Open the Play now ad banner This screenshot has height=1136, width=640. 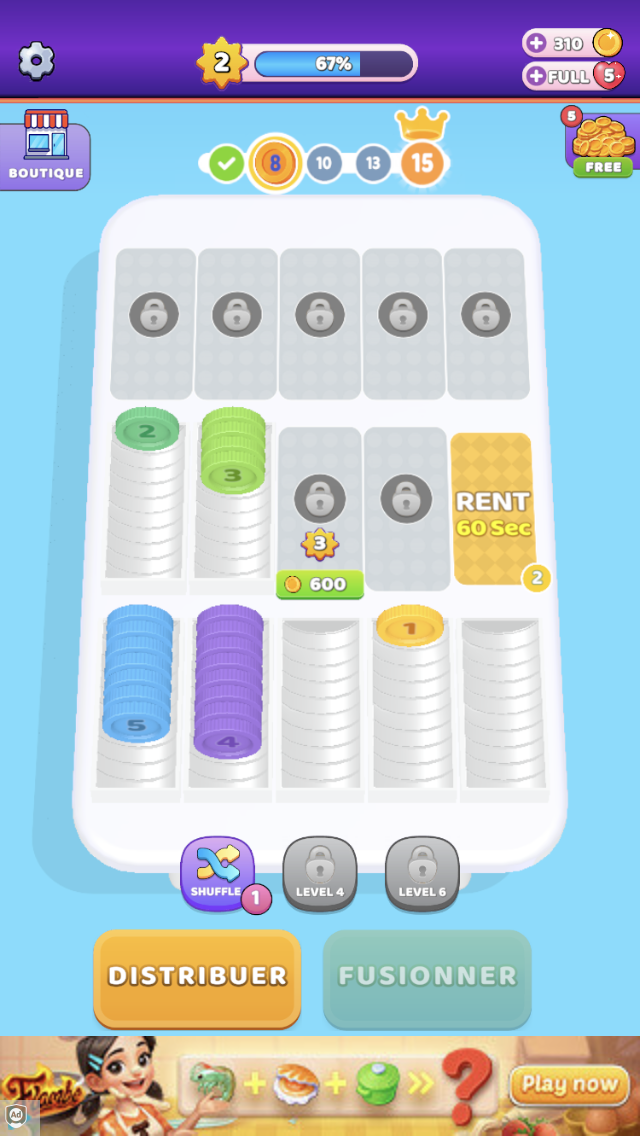click(568, 1084)
